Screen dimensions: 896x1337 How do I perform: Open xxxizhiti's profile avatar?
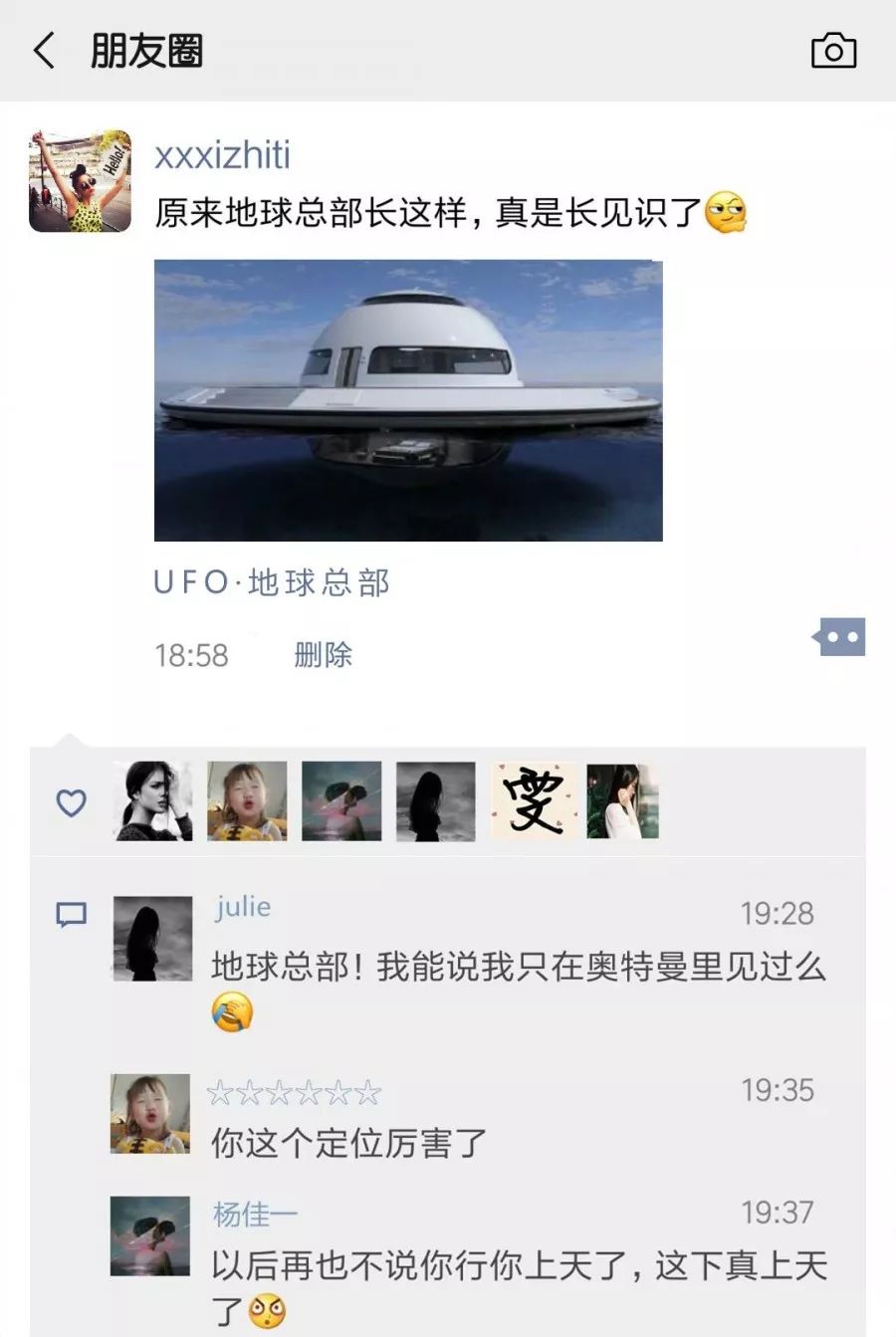pyautogui.click(x=81, y=181)
